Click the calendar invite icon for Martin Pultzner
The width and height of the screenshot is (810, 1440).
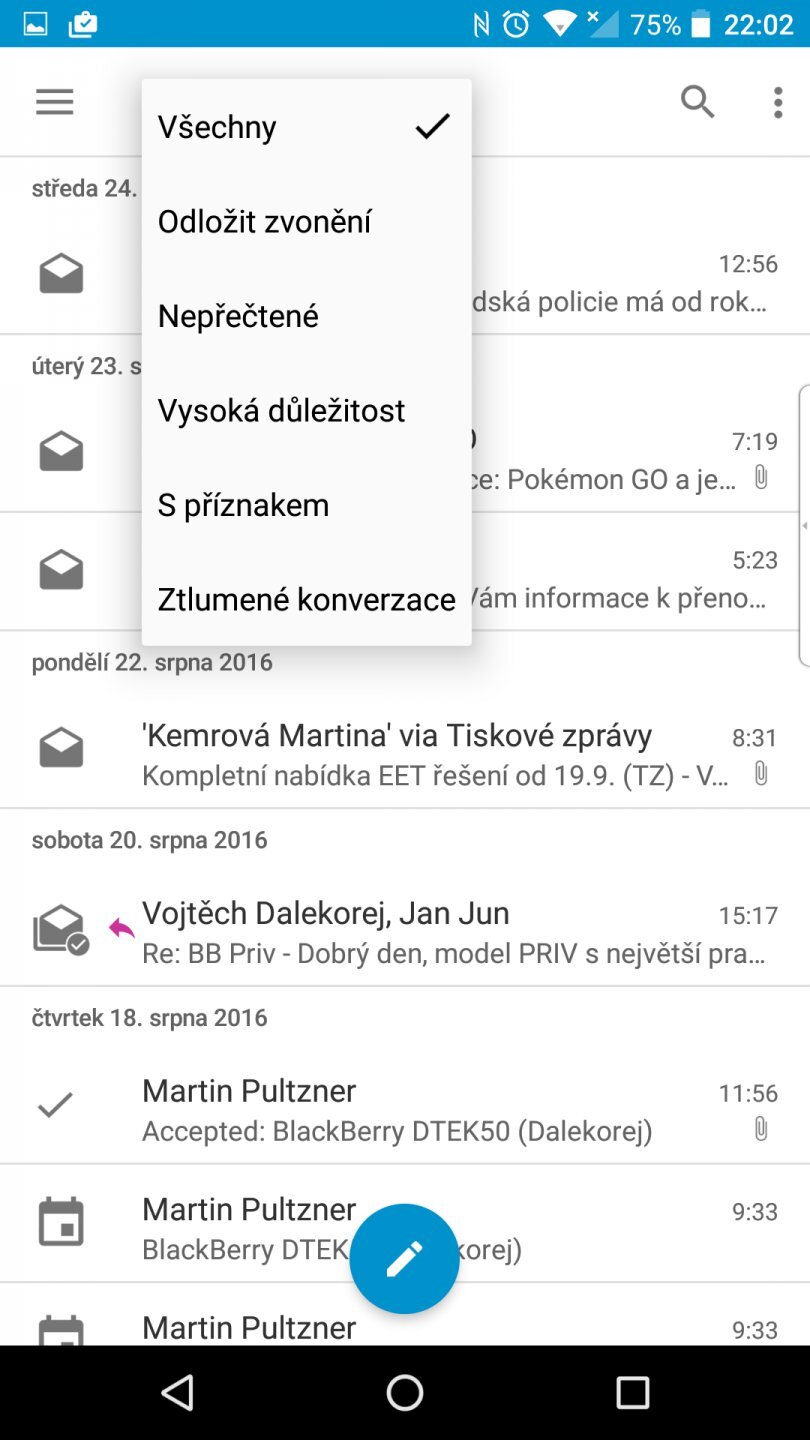click(x=62, y=1222)
